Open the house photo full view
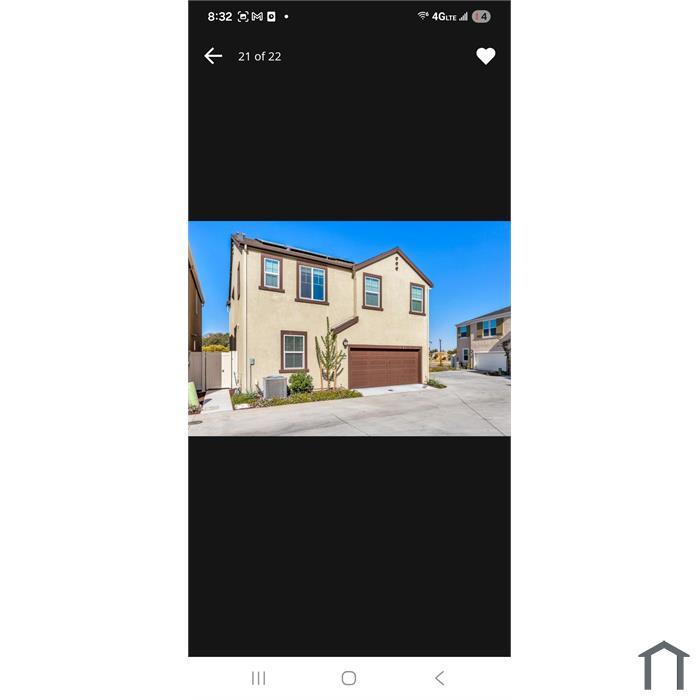The height and width of the screenshot is (700, 700). 349,328
